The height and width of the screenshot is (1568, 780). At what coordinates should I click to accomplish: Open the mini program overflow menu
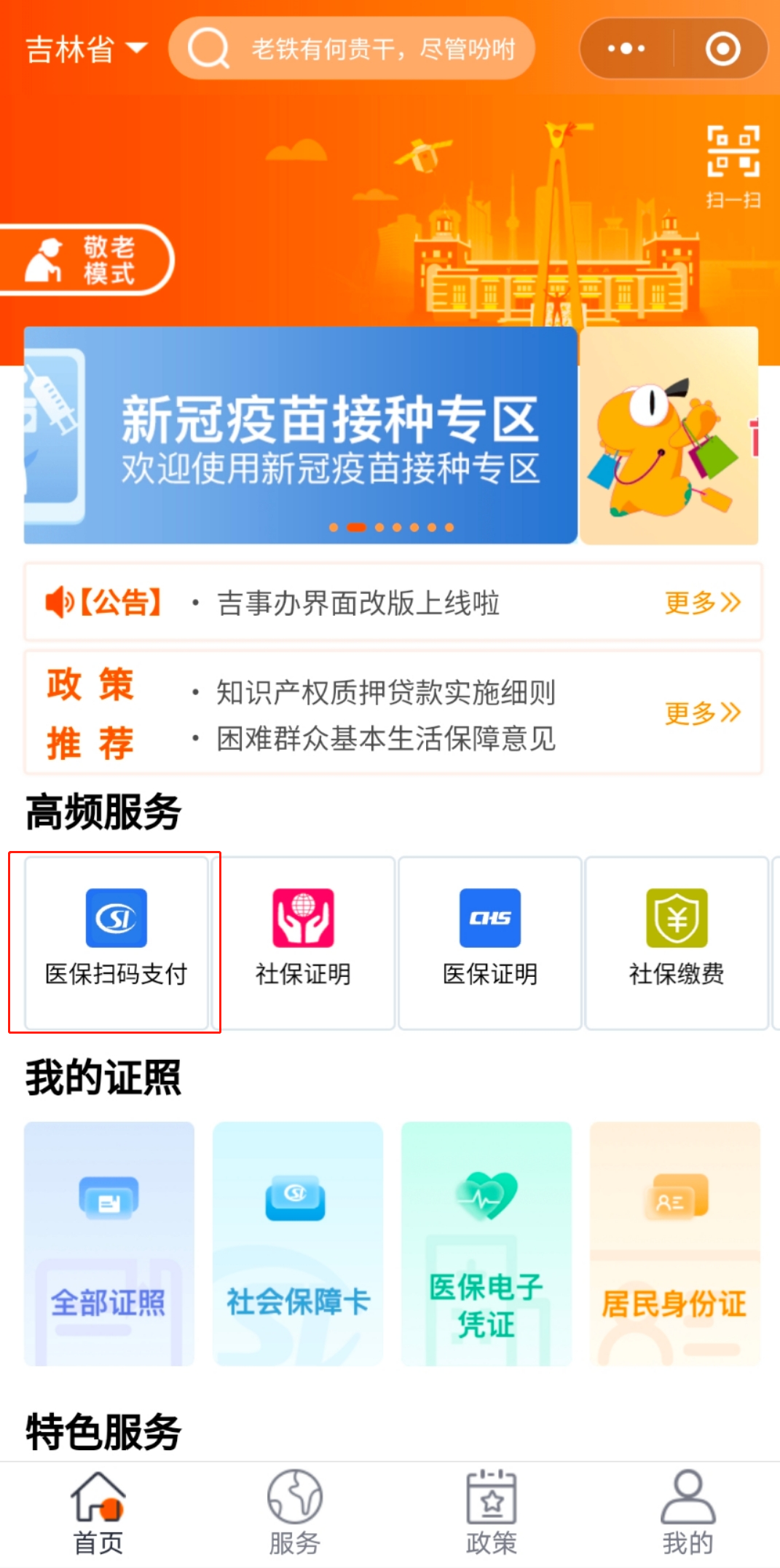tap(626, 50)
